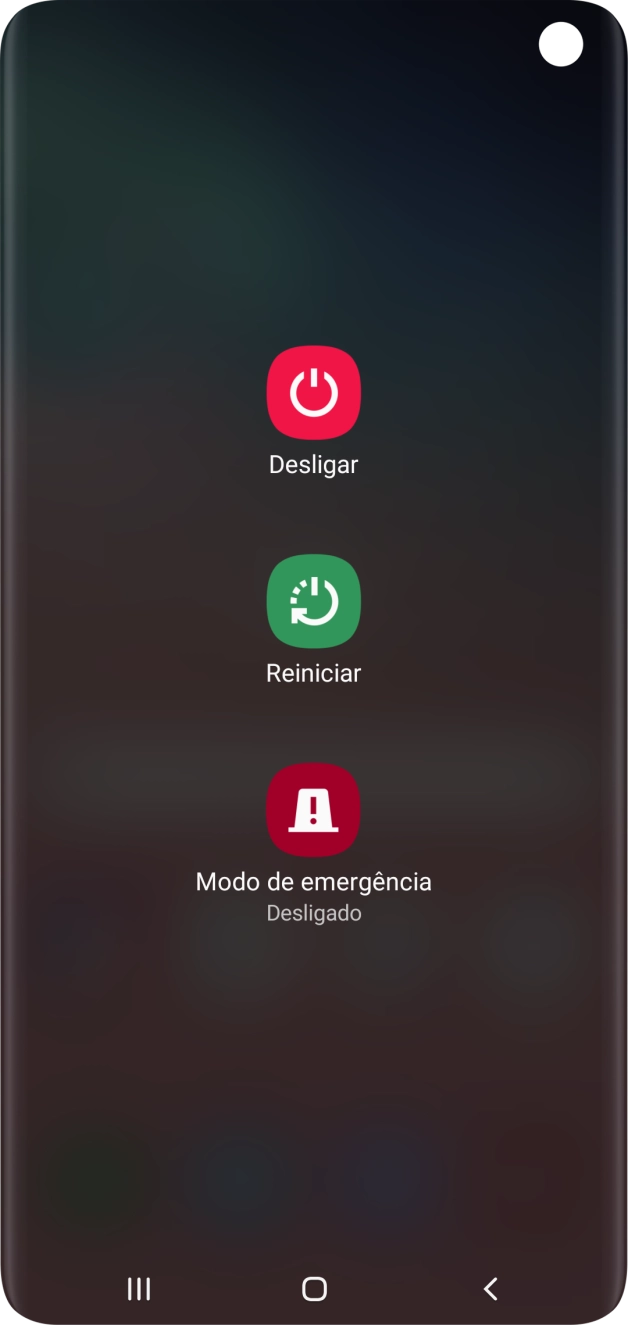628x1325 pixels.
Task: Open recent apps from the navigation bar
Action: point(139,1289)
